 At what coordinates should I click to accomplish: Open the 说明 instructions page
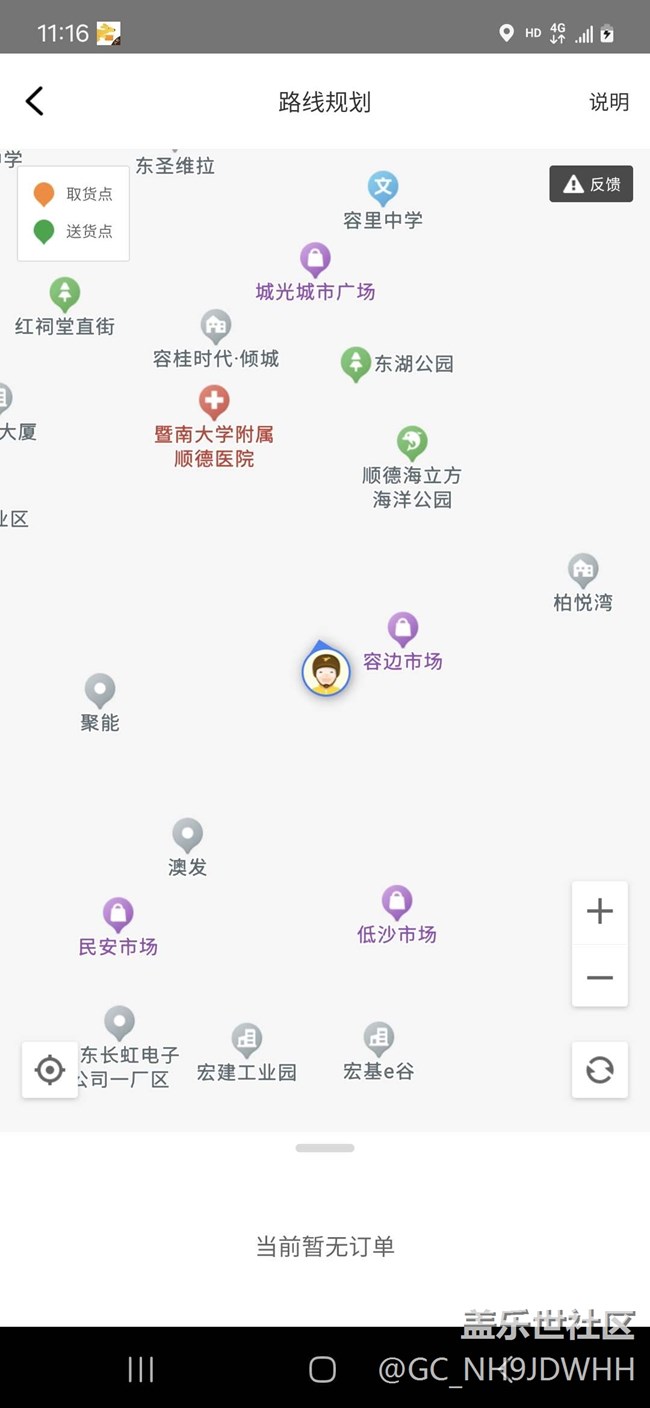[608, 102]
